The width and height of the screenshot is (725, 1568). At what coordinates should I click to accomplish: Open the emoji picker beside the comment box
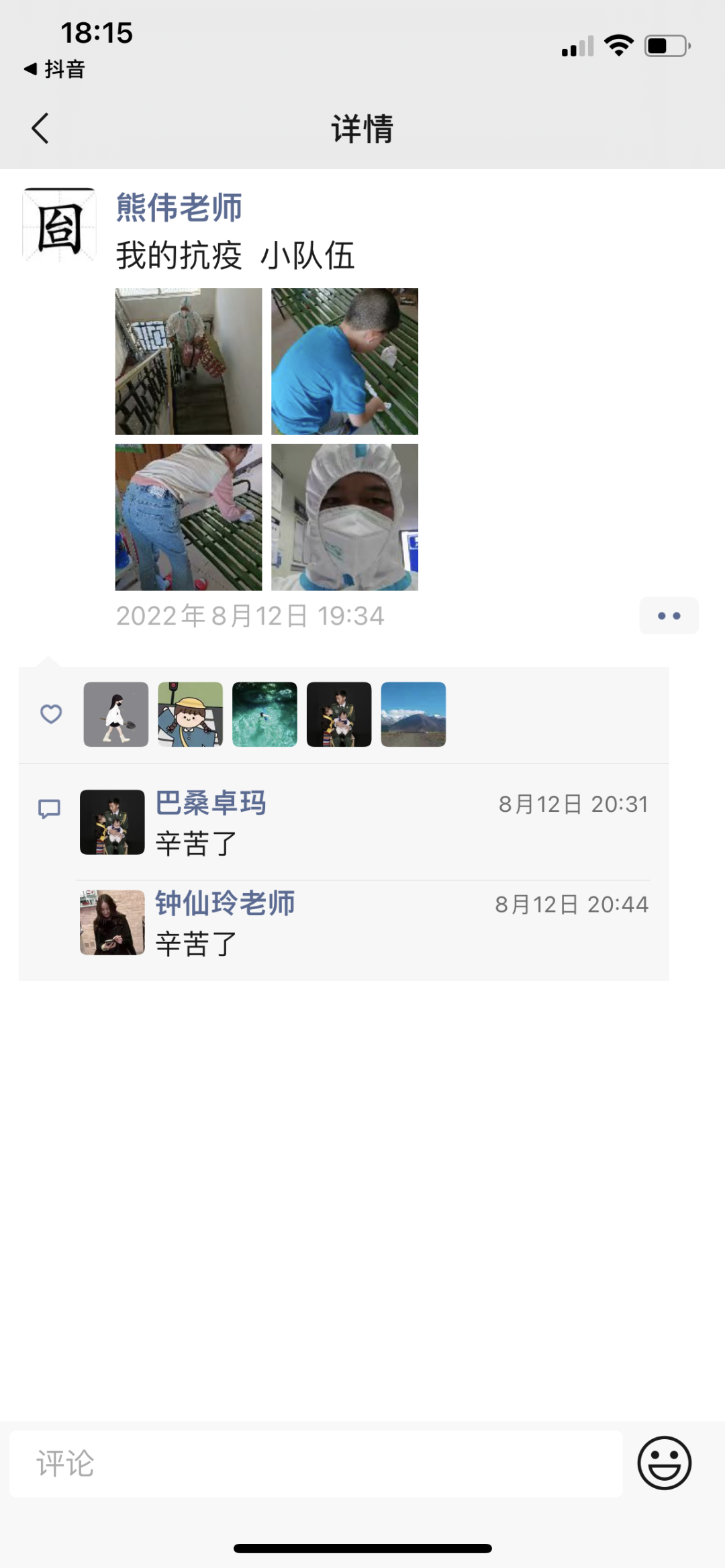(664, 1463)
